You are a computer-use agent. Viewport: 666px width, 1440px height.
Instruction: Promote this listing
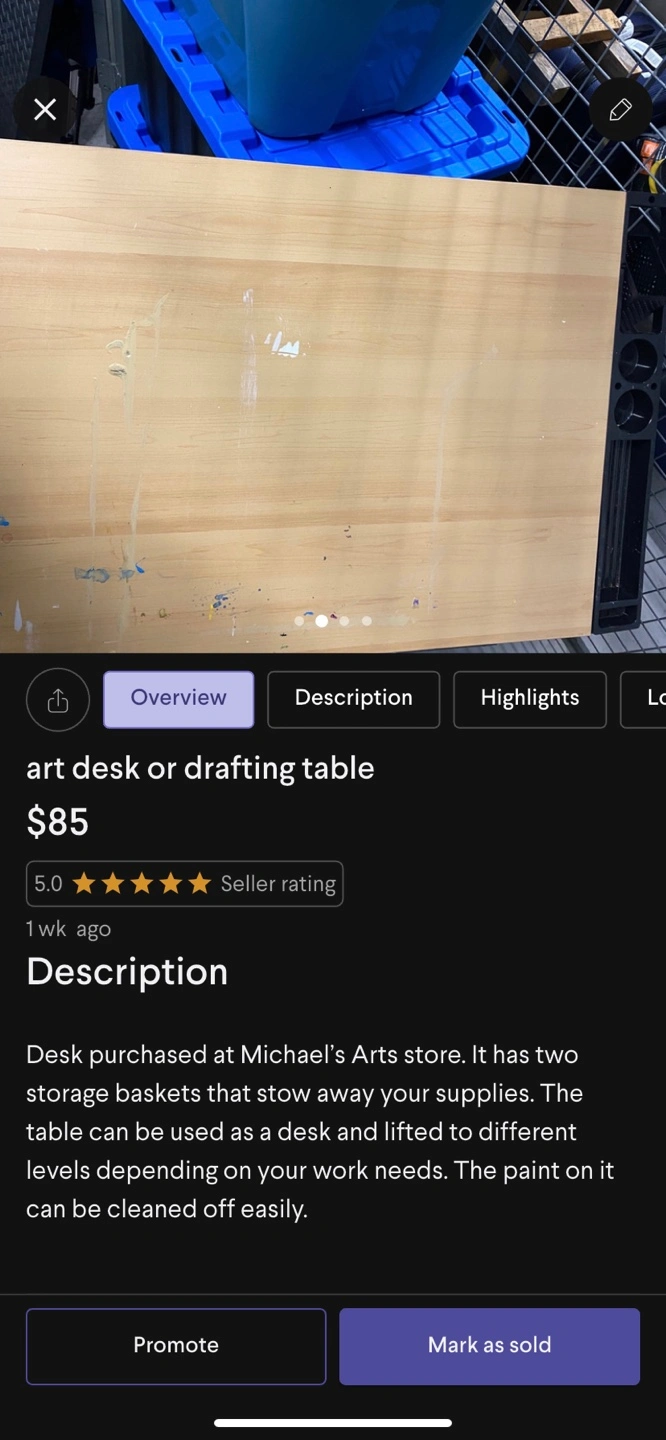[176, 1346]
